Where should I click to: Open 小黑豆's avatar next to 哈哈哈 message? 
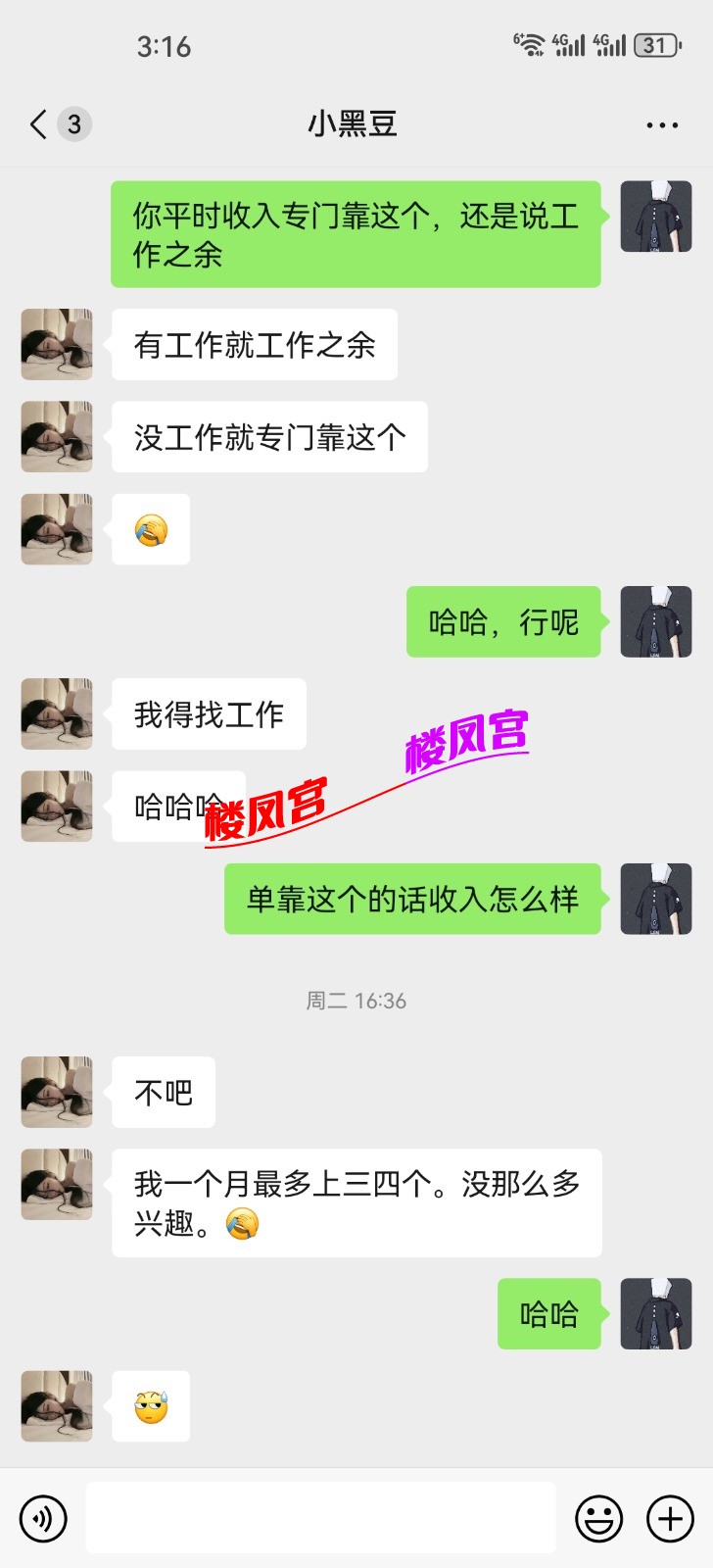56,806
